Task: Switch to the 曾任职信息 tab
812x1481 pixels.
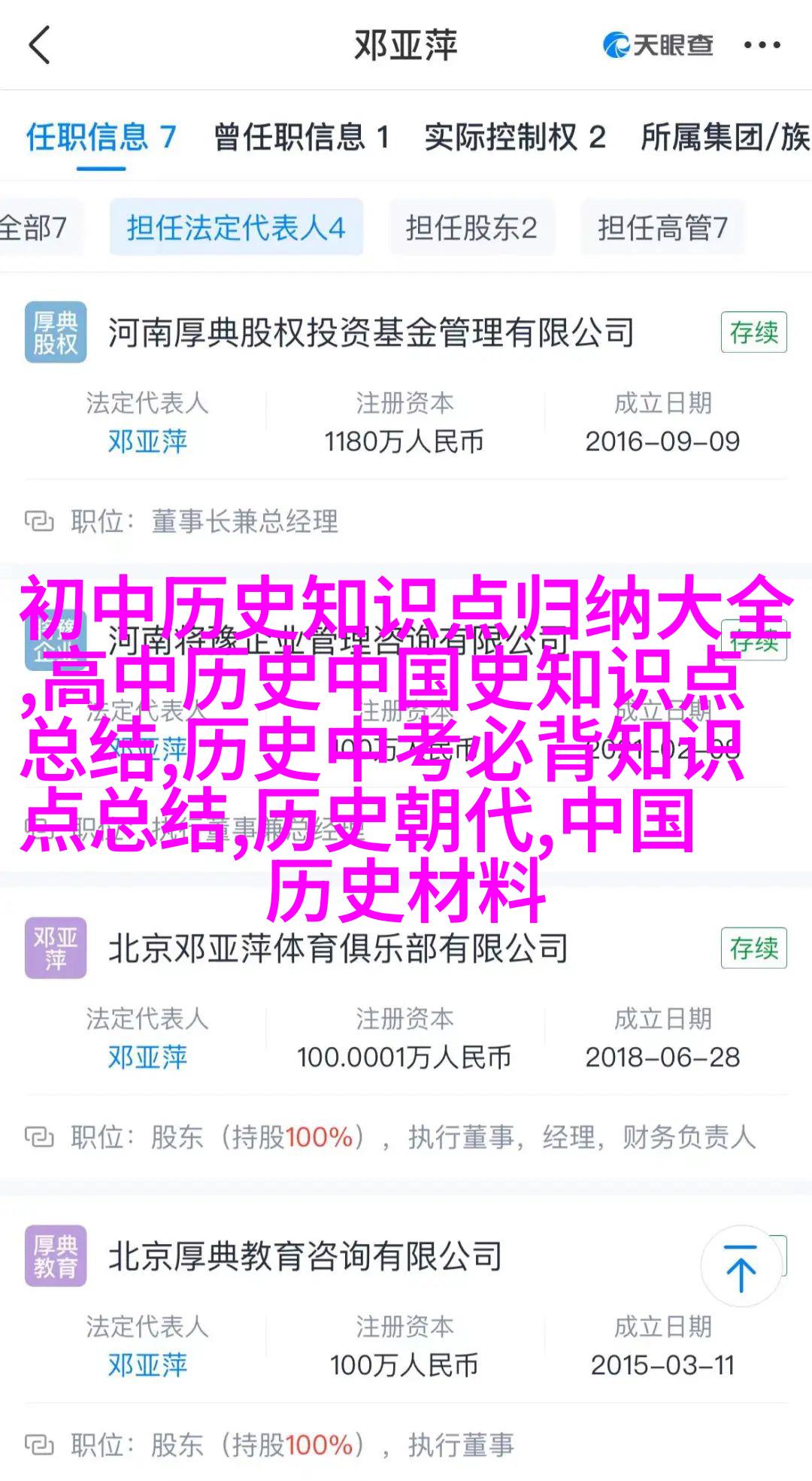Action: [x=301, y=137]
